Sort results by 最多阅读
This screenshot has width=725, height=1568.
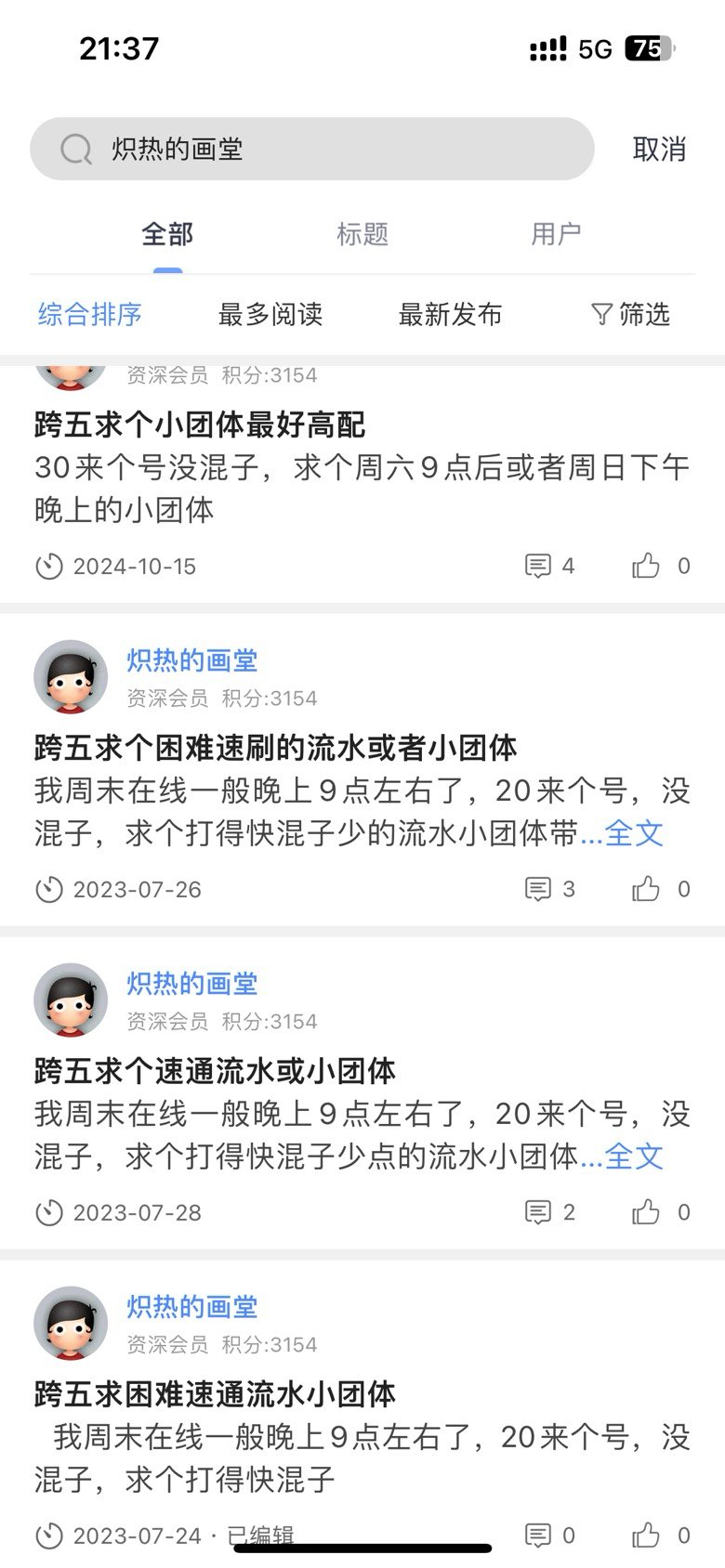click(270, 314)
